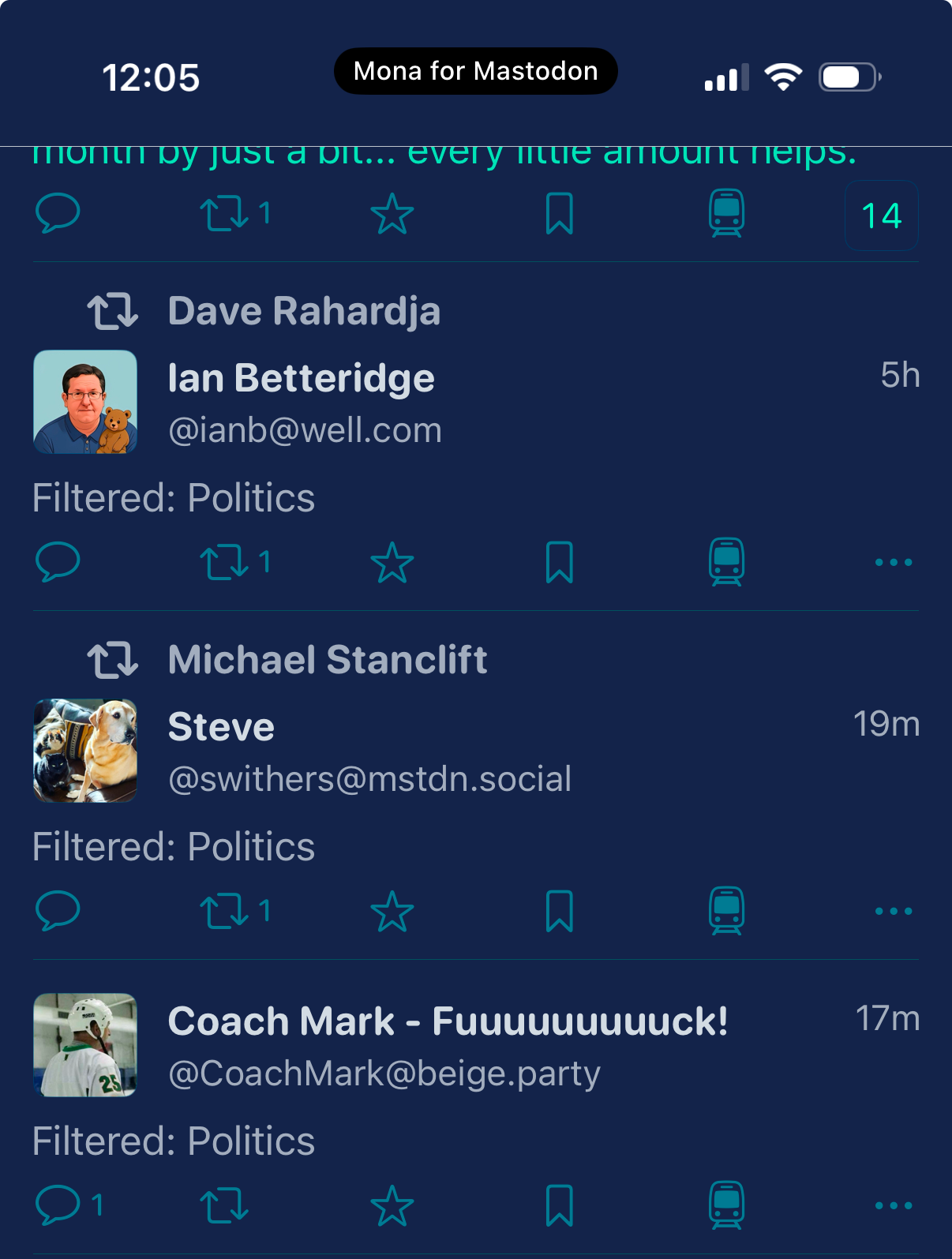Open booster Dave Rahardja's profile
This screenshot has width=952, height=1259.
coord(304,311)
